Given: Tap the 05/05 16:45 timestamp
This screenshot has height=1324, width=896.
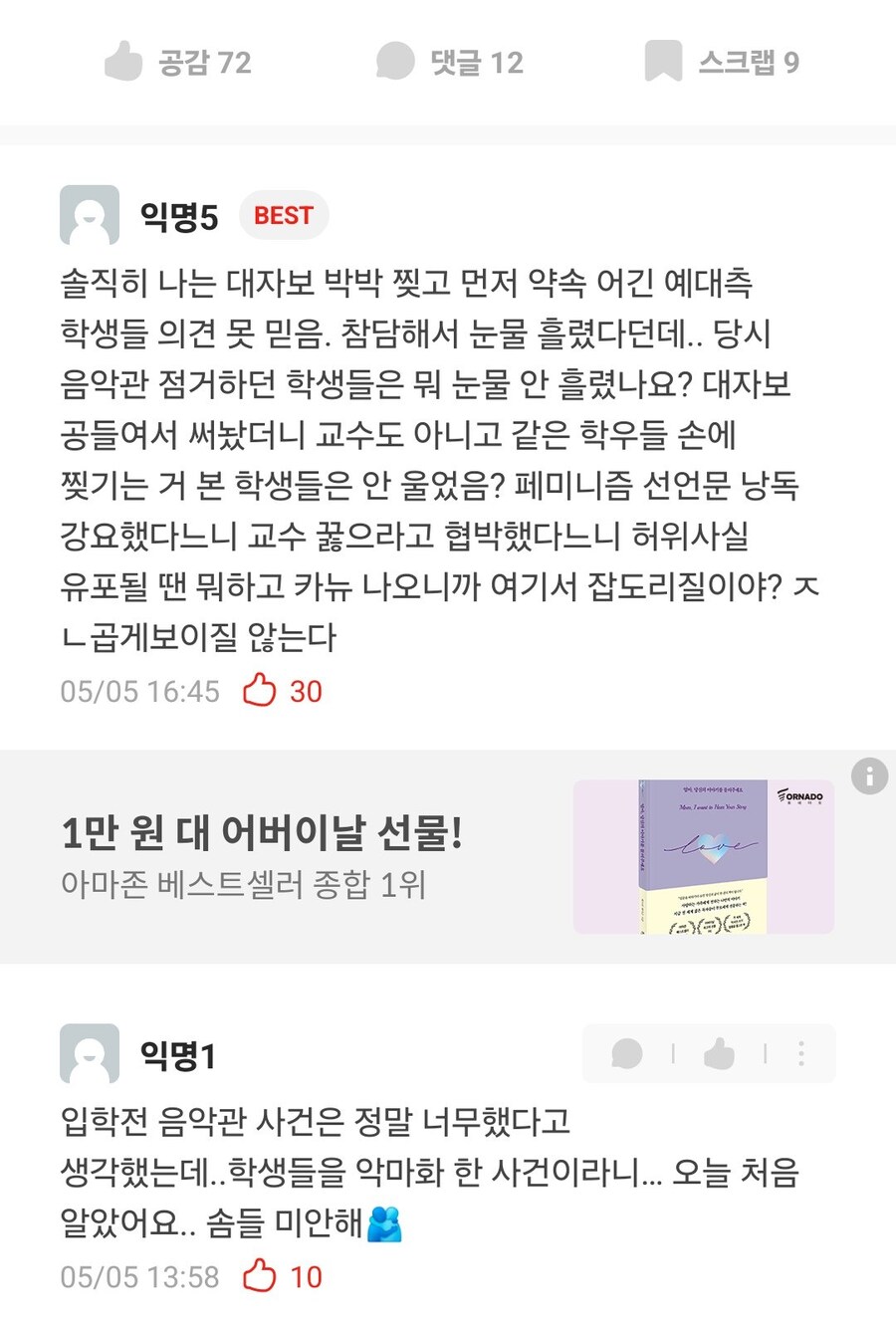Looking at the screenshot, I should pyautogui.click(x=139, y=691).
